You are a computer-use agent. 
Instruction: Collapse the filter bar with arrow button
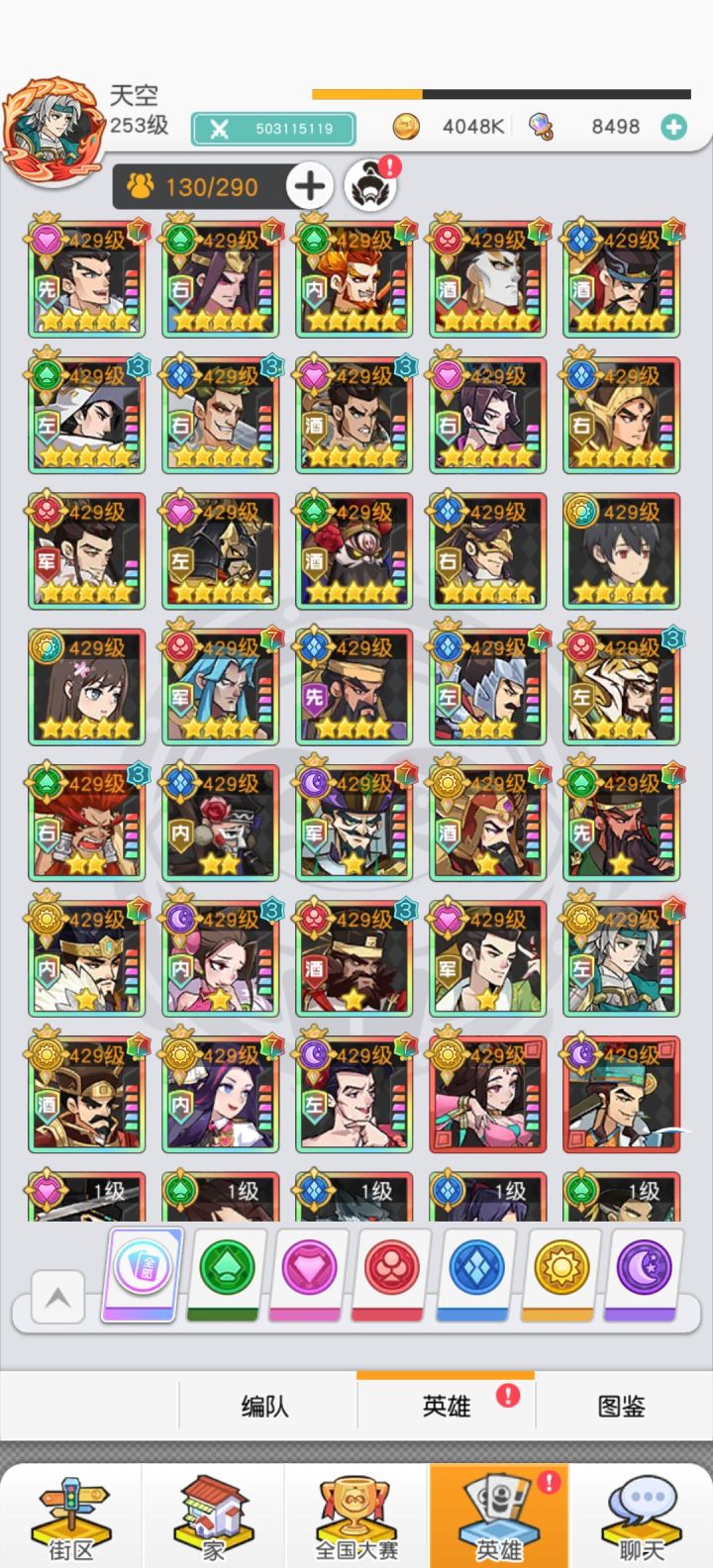(x=56, y=1298)
